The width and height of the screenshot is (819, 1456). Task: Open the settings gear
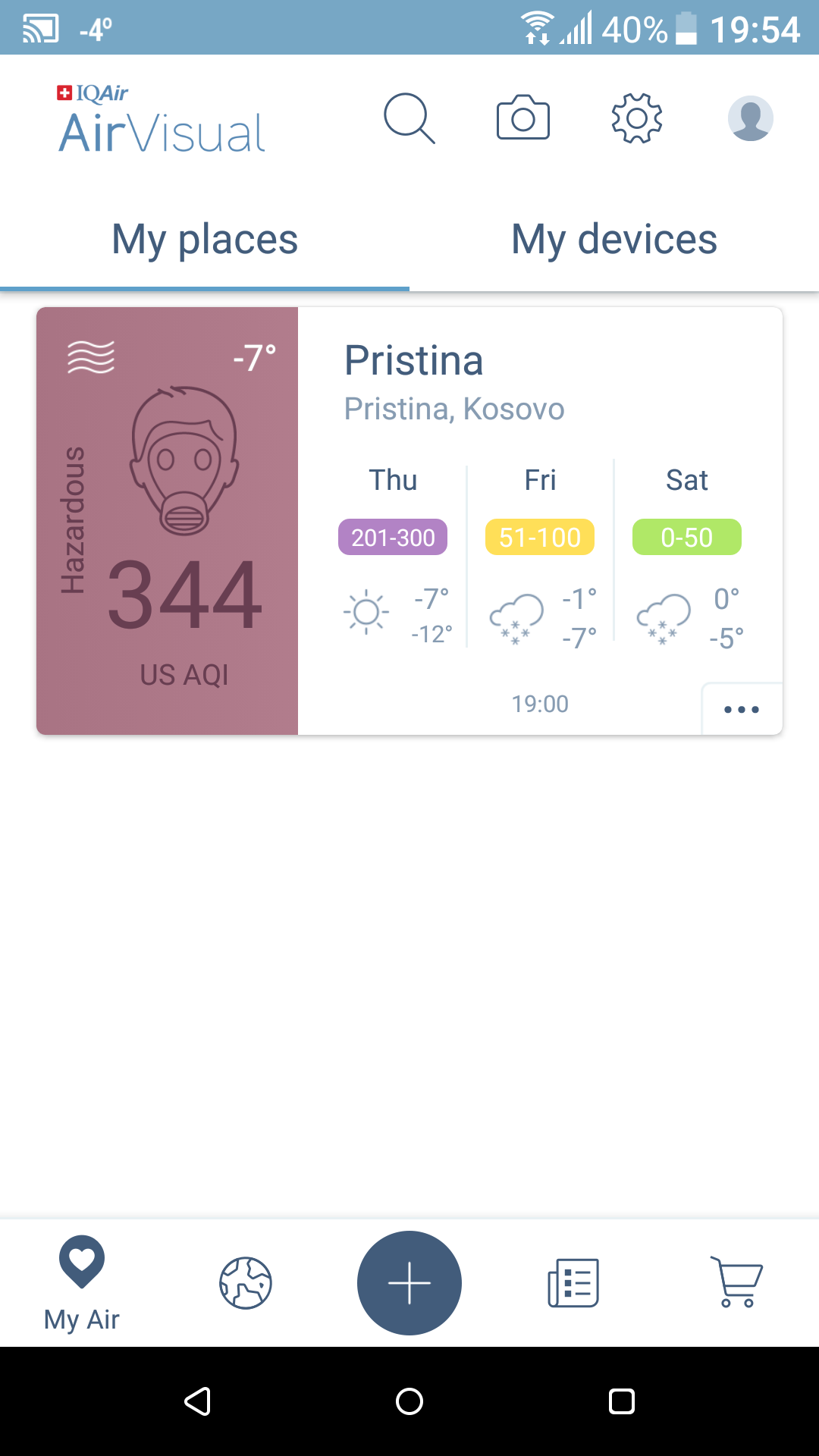[637, 118]
